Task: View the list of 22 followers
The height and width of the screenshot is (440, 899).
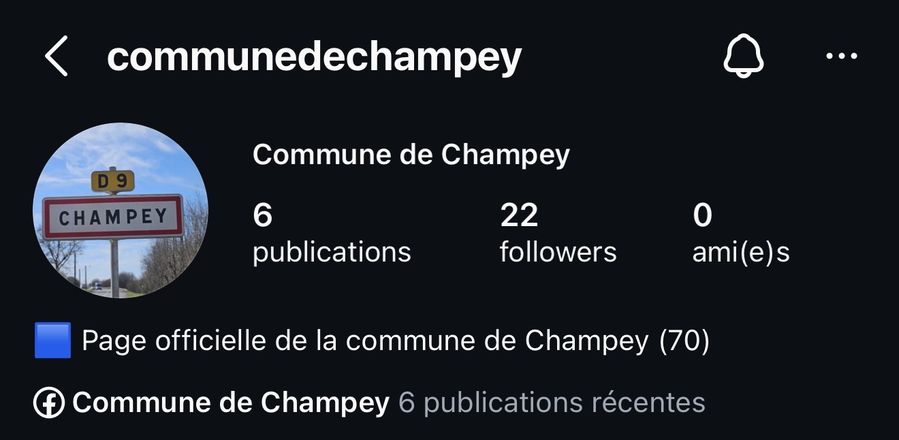Action: pos(558,233)
